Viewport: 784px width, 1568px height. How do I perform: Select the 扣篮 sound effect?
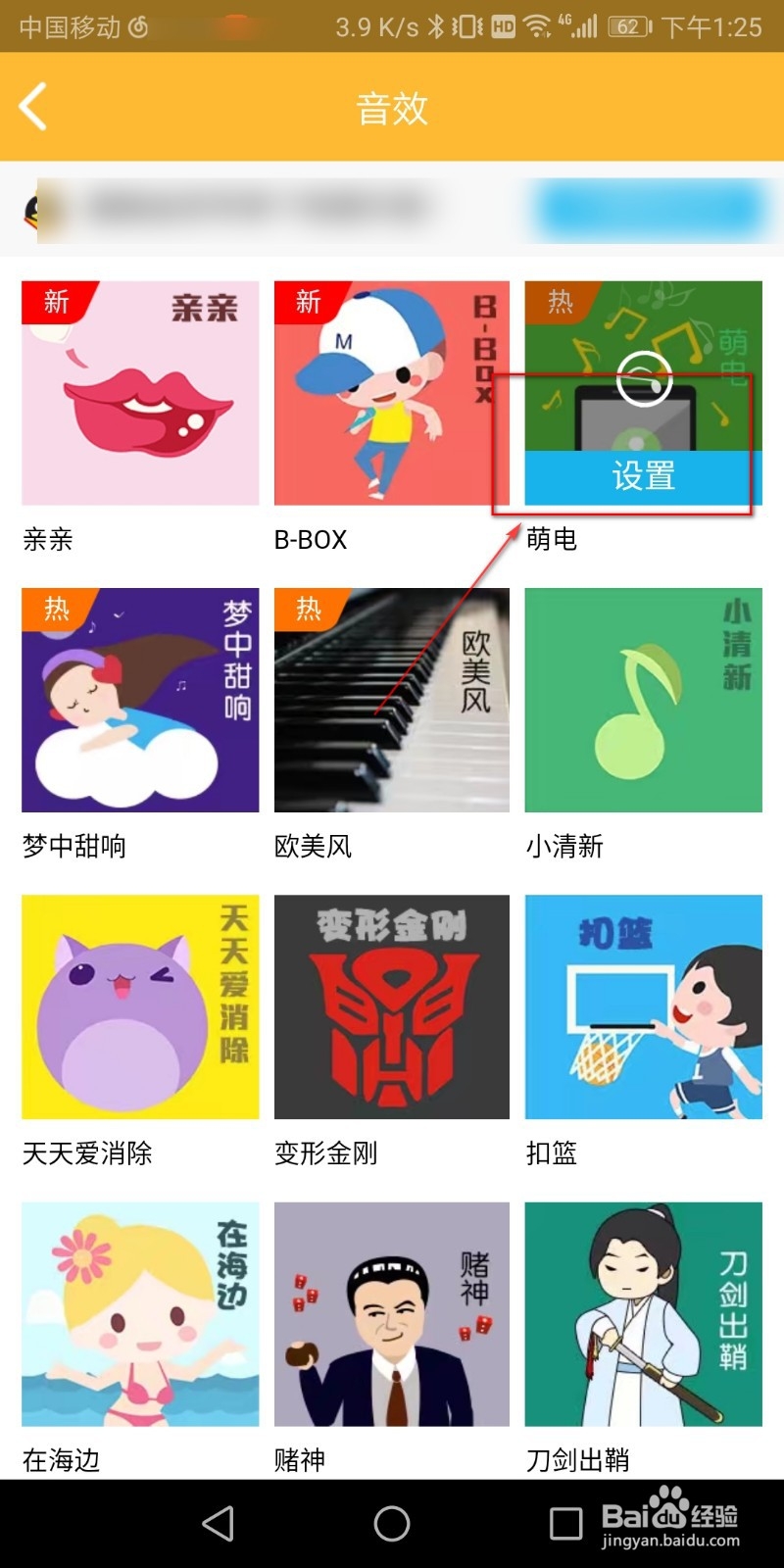point(643,1006)
